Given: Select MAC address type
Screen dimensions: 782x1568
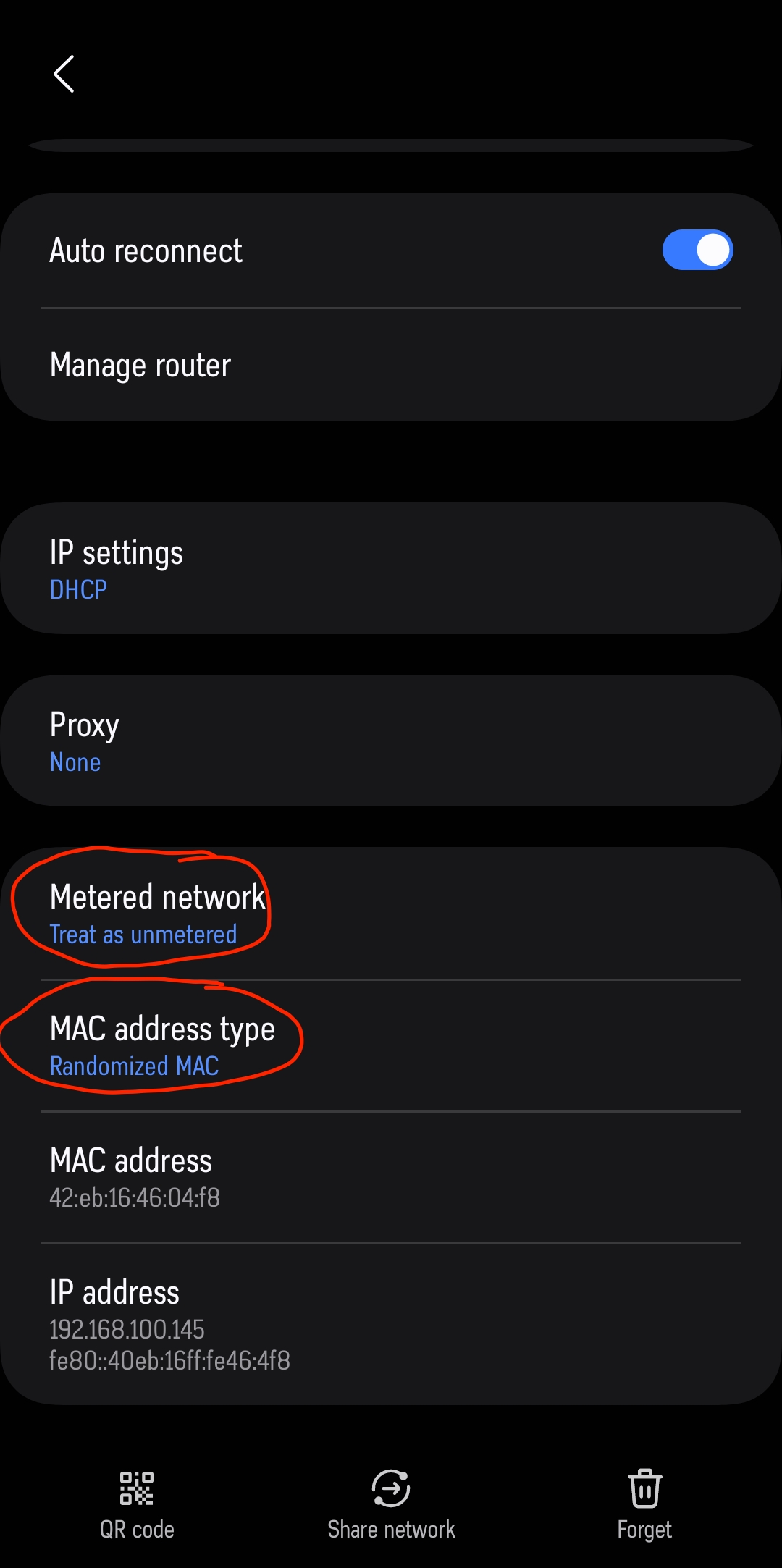Looking at the screenshot, I should tap(391, 1045).
